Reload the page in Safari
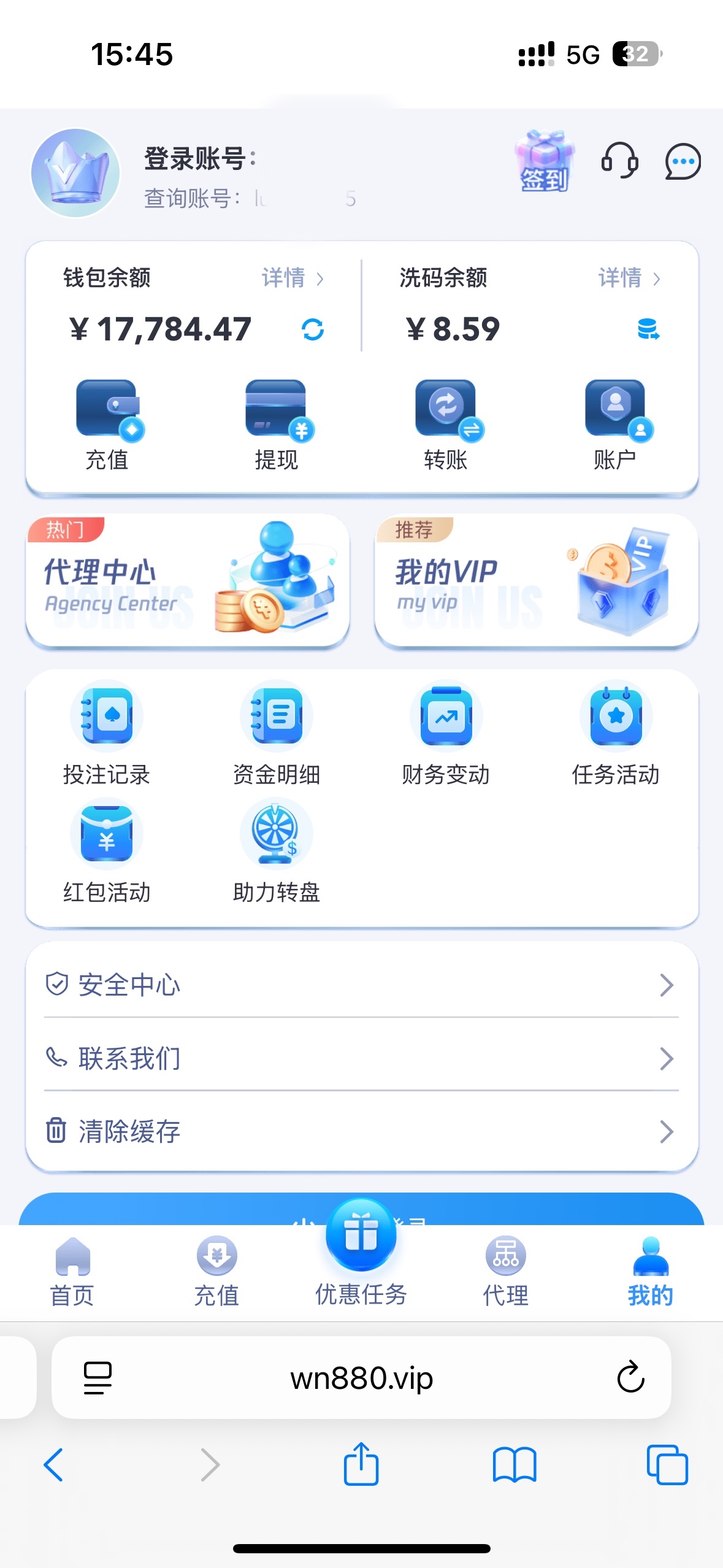The image size is (723, 1568). 630,1377
